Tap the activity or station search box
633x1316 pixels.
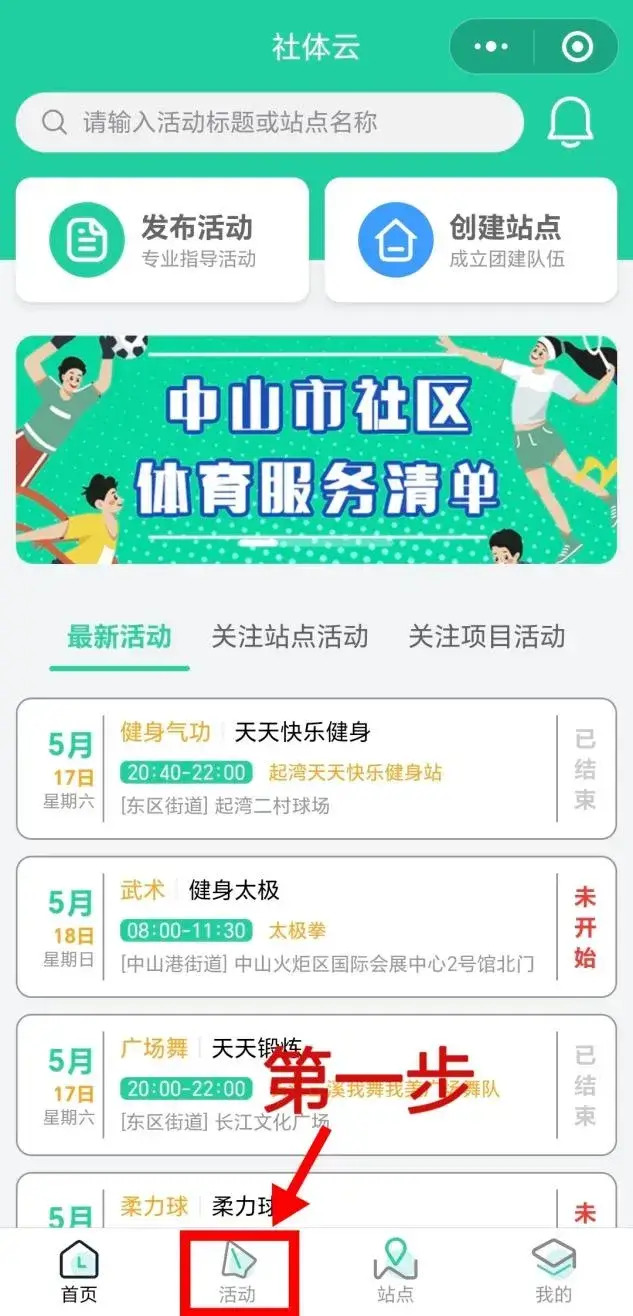point(270,122)
